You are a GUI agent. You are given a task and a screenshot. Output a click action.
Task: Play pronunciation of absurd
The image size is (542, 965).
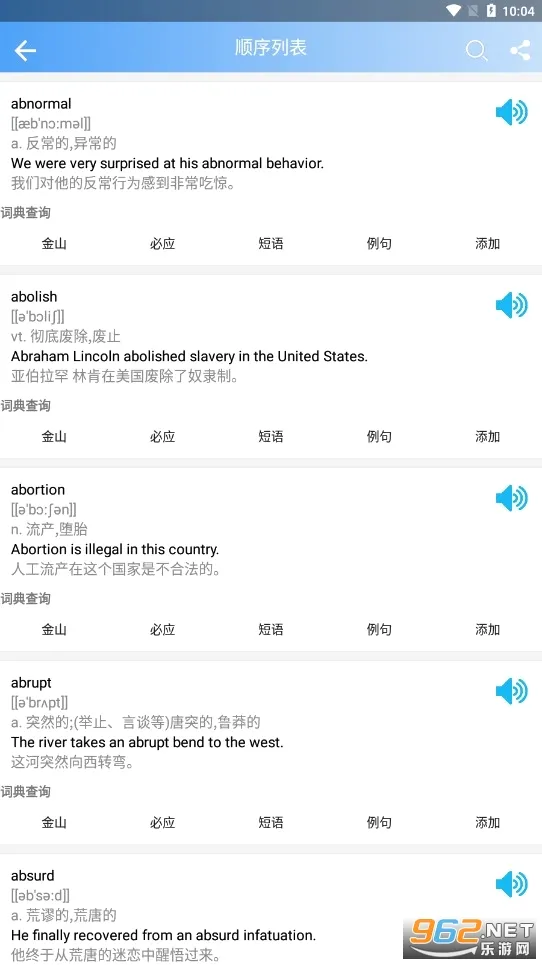pos(511,884)
